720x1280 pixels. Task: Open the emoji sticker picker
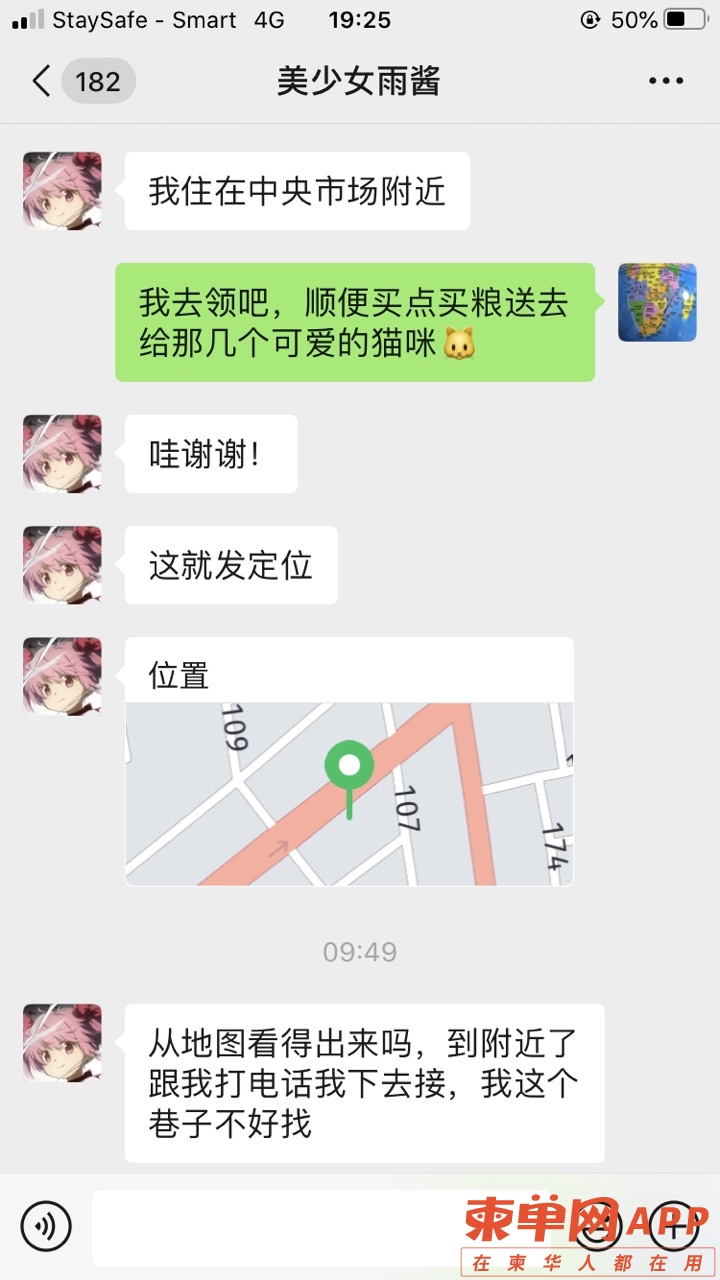pos(600,1225)
